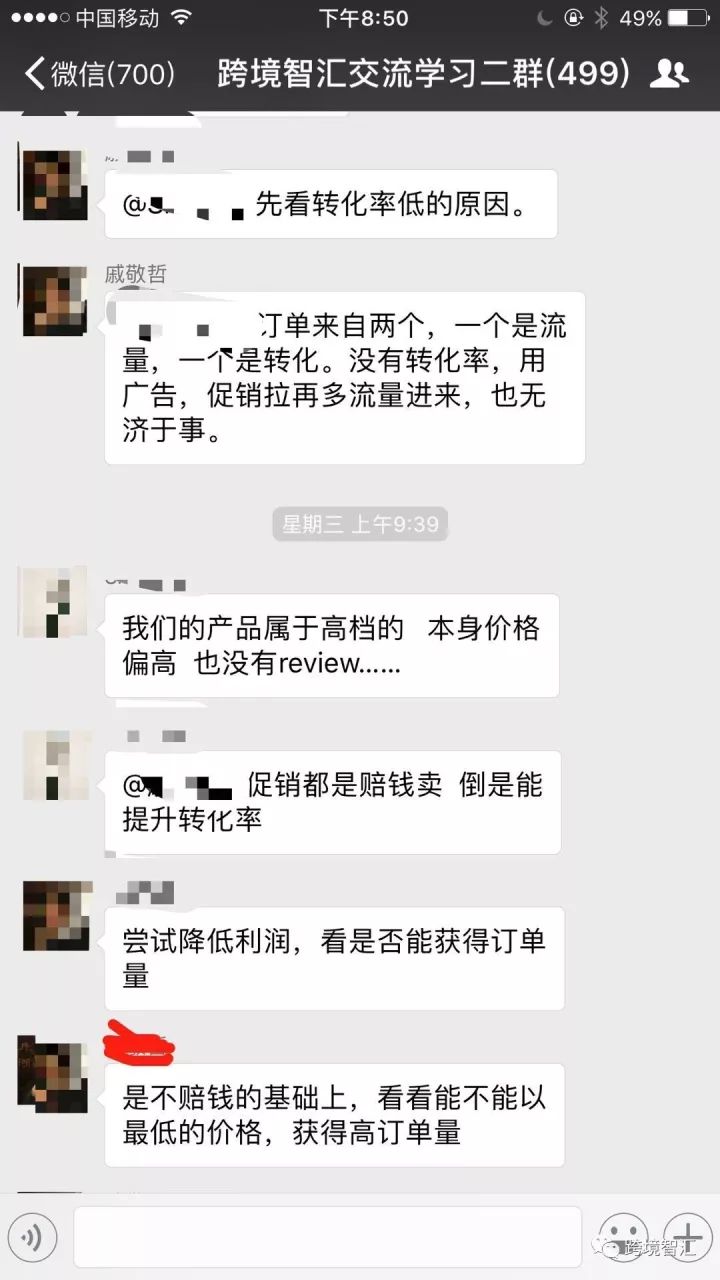Open the group members info icon
The width and height of the screenshot is (720, 1280).
pyautogui.click(x=668, y=73)
